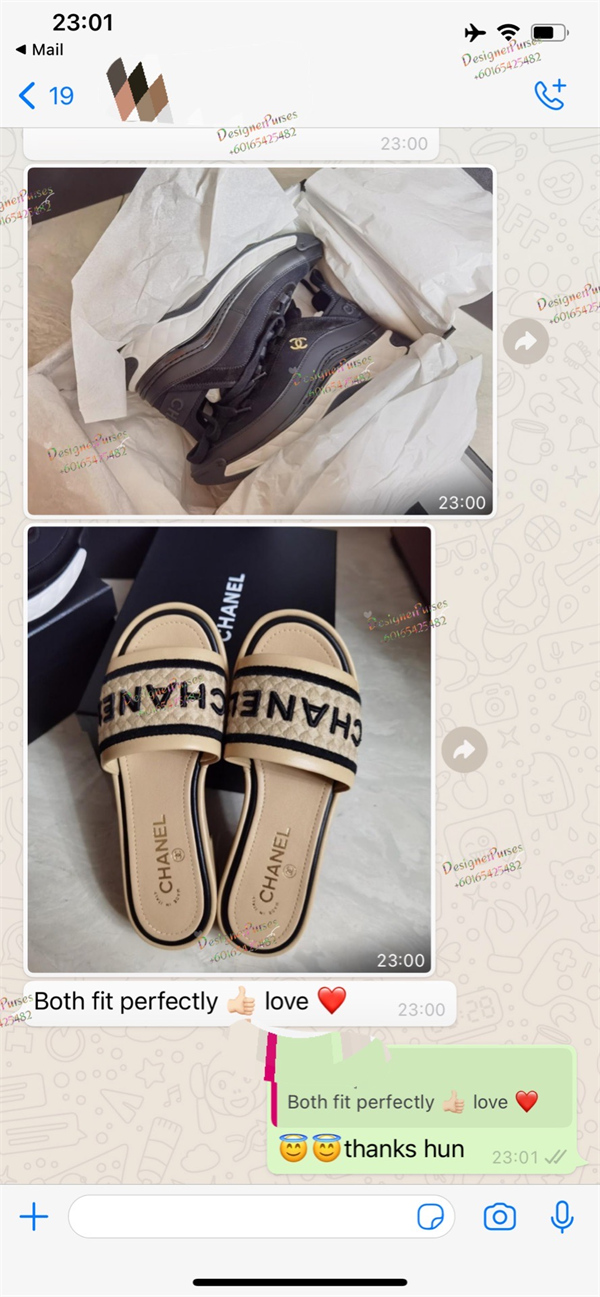This screenshot has height=1297, width=600.
Task: Forward the black sneakers photo
Action: pos(526,343)
